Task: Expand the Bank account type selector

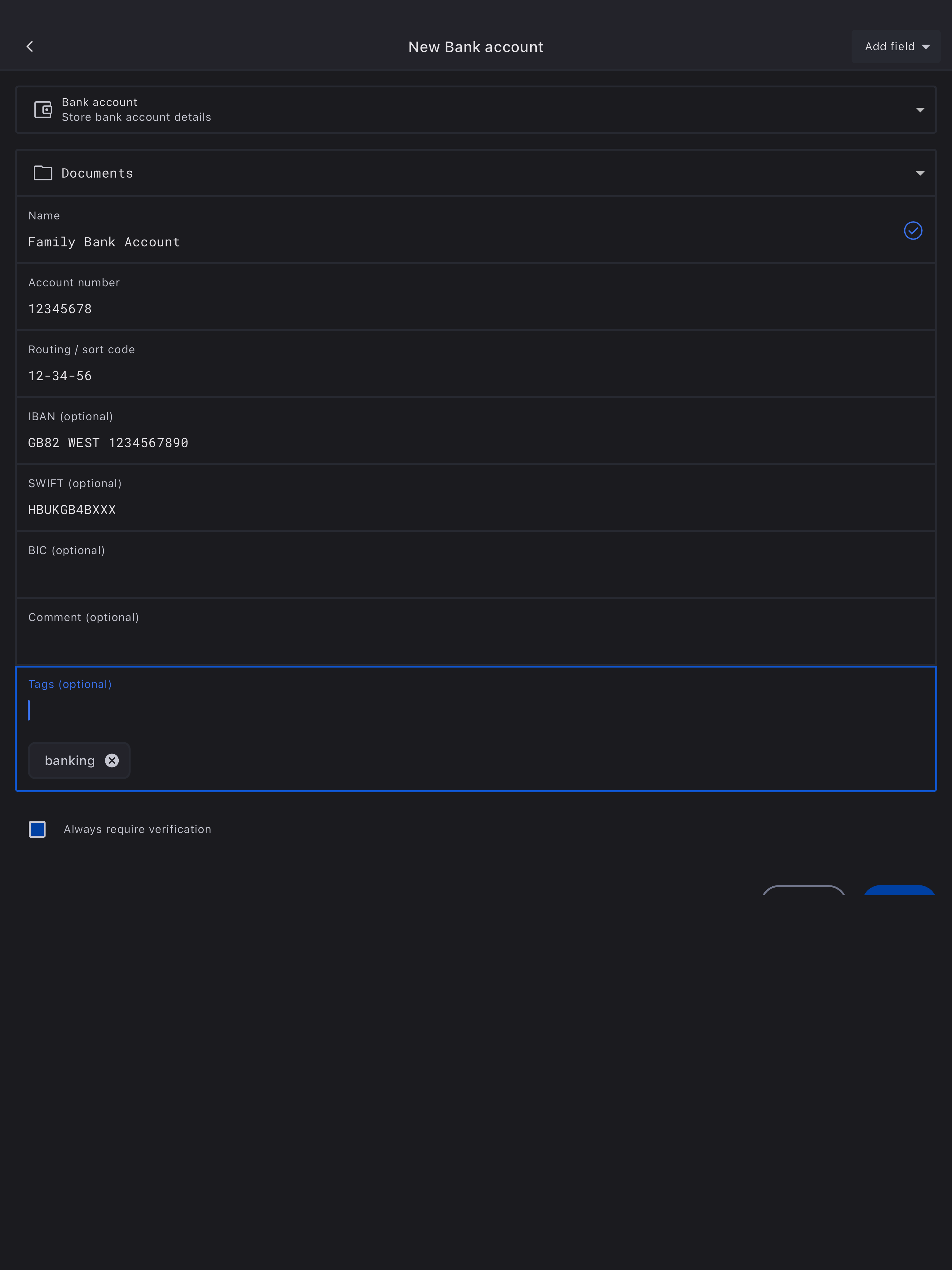Action: (x=475, y=110)
